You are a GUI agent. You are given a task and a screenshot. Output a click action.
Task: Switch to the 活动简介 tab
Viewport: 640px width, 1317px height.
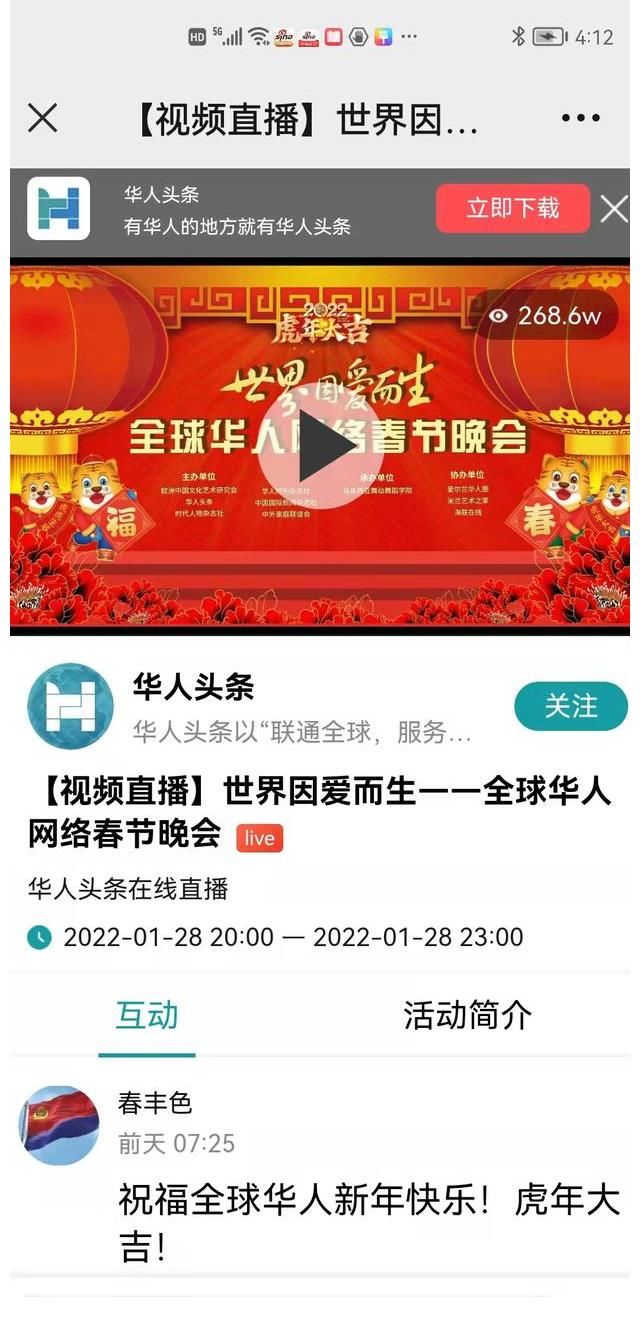tap(467, 1016)
